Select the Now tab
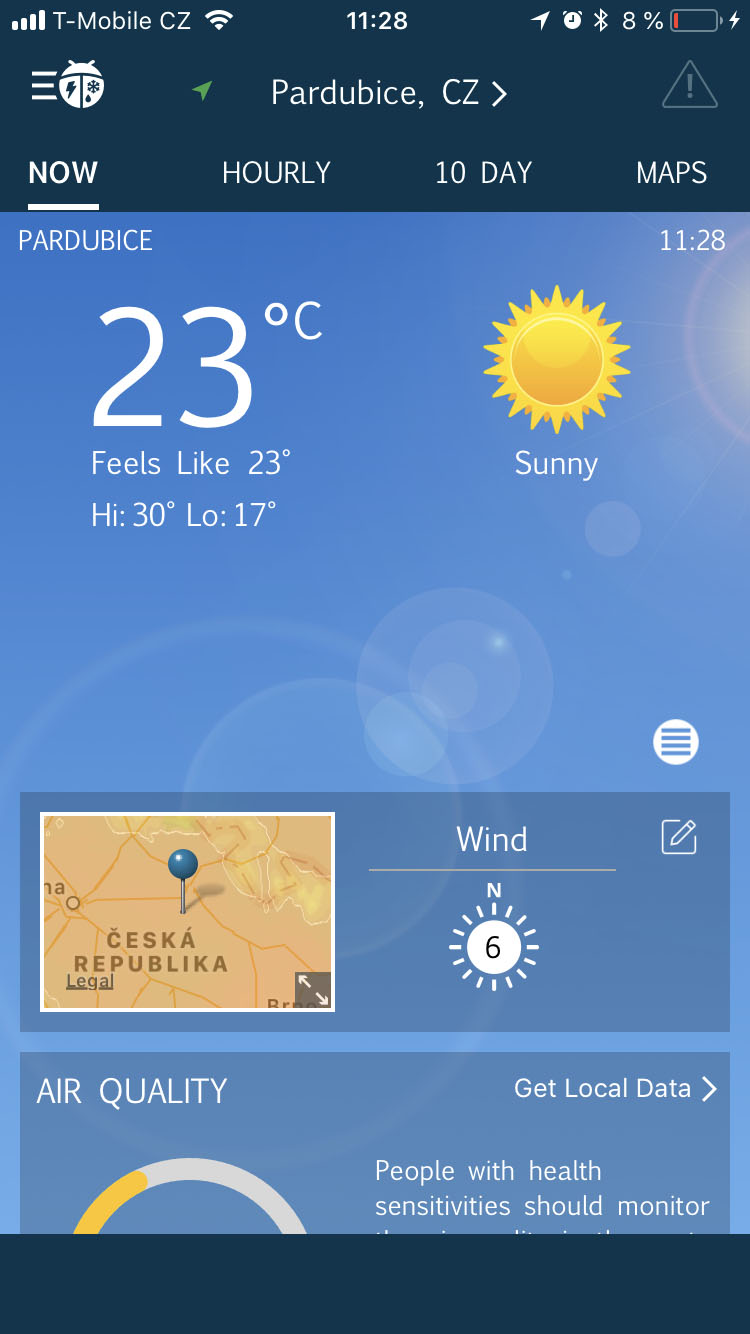The height and width of the screenshot is (1334, 750). (x=63, y=173)
